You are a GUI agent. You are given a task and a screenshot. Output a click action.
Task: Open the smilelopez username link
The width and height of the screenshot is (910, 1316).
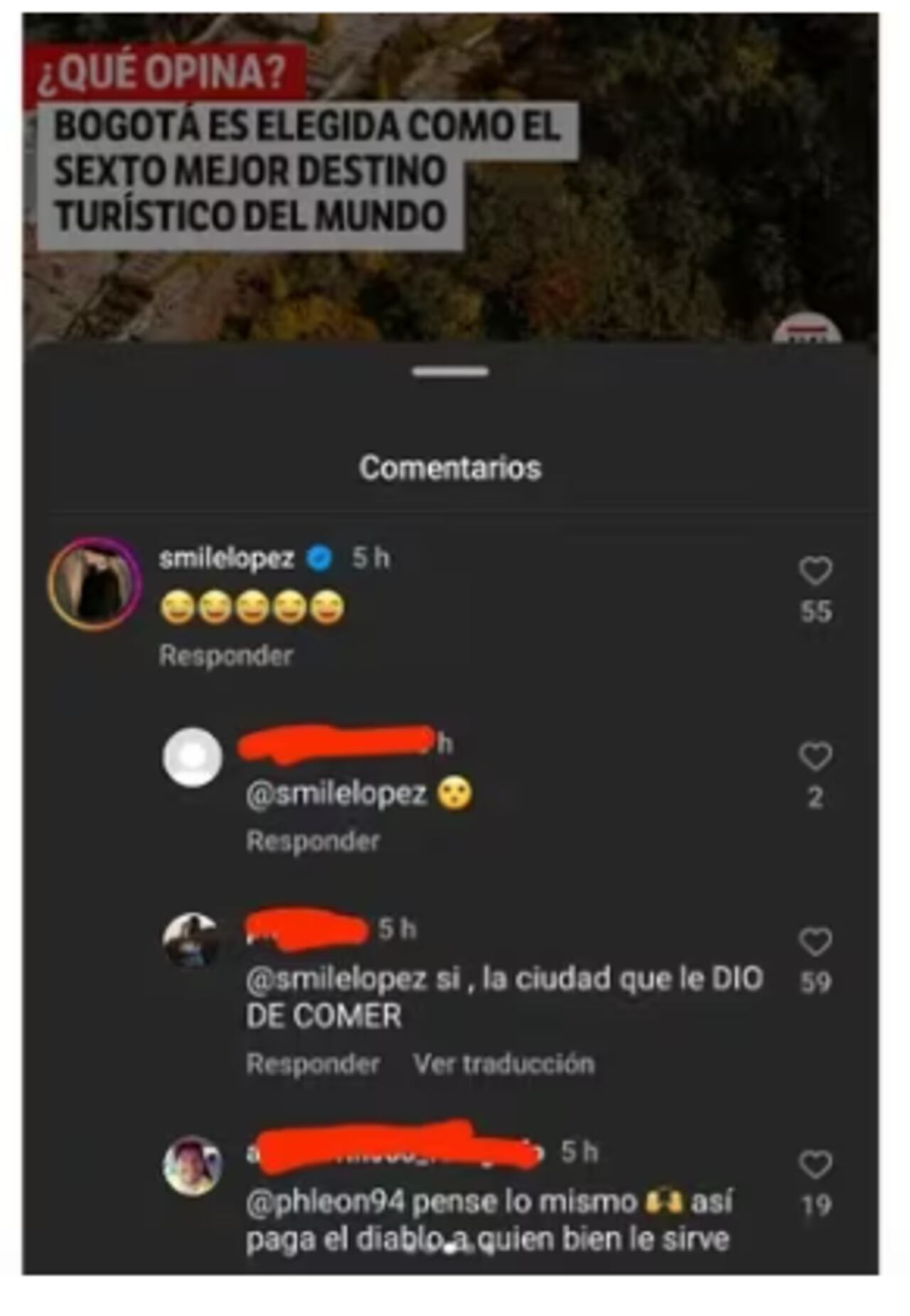click(226, 559)
